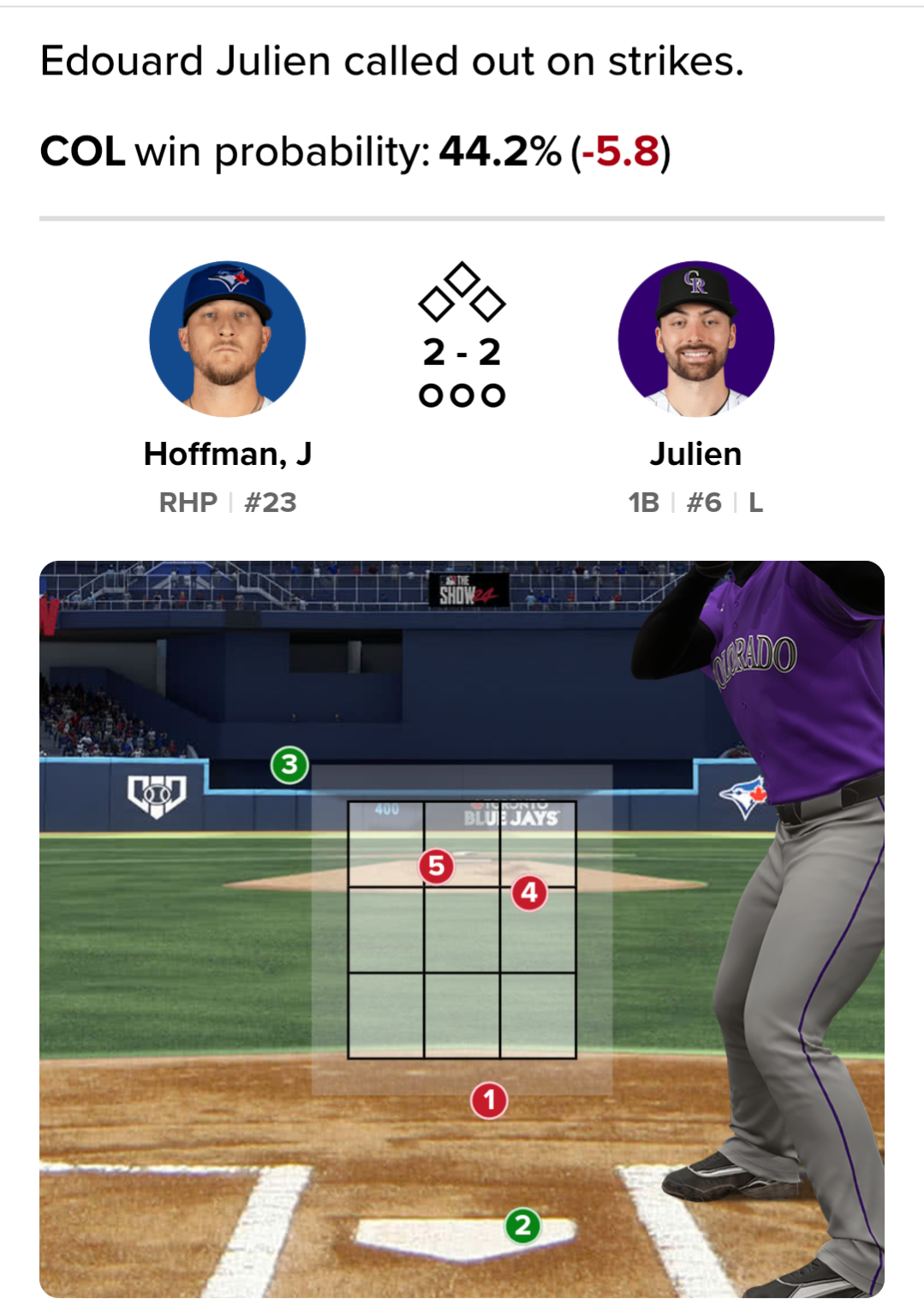Image resolution: width=924 pixels, height=1316 pixels.
Task: Open pitcher Hoffman's player photo
Action: point(227,339)
